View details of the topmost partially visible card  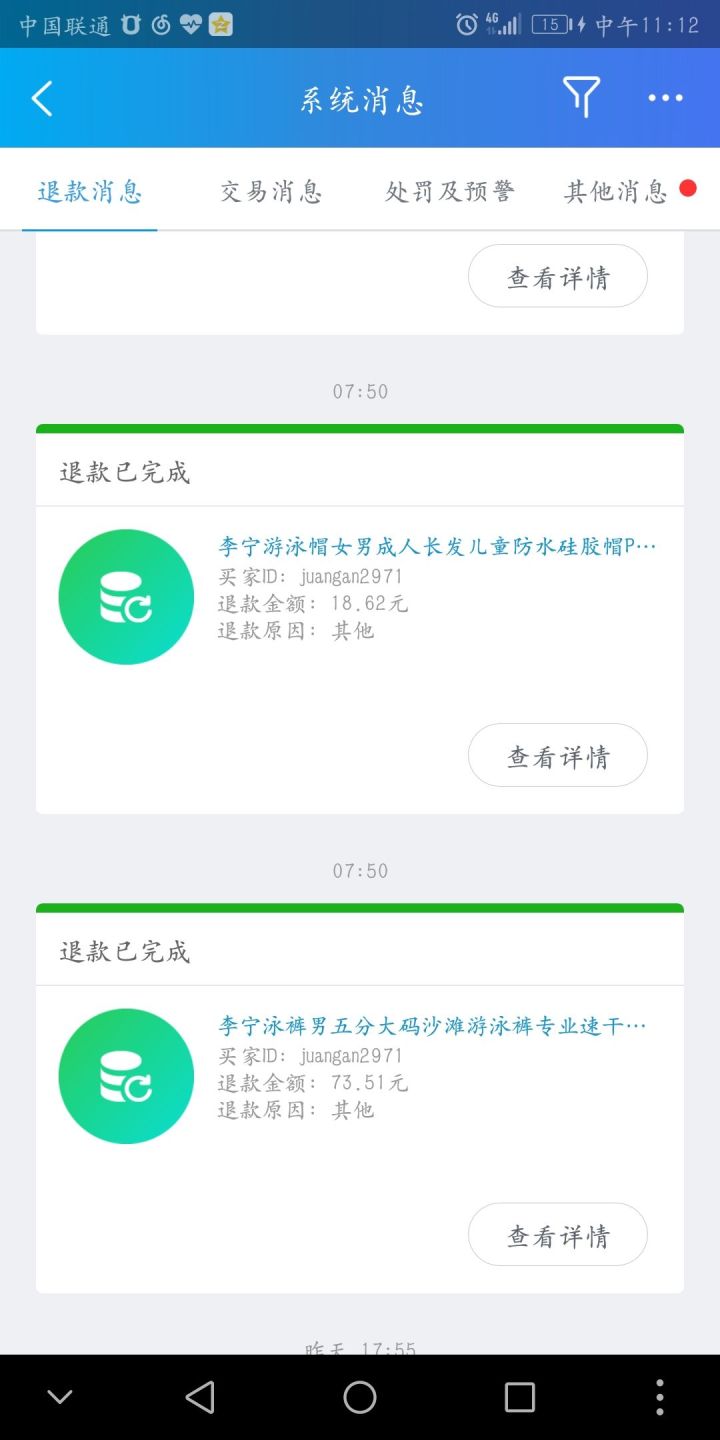point(558,277)
